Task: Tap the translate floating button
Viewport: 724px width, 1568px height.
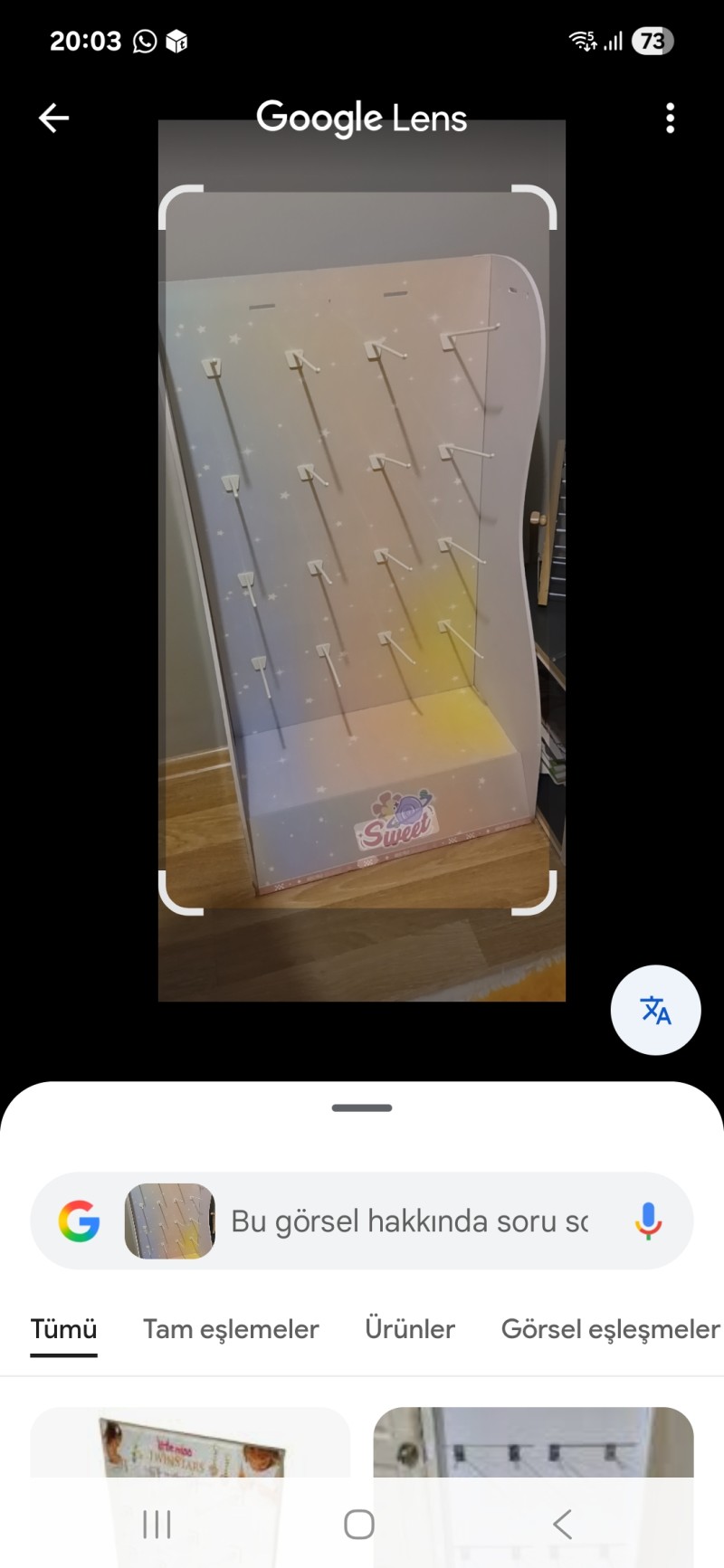Action: 655,1010
